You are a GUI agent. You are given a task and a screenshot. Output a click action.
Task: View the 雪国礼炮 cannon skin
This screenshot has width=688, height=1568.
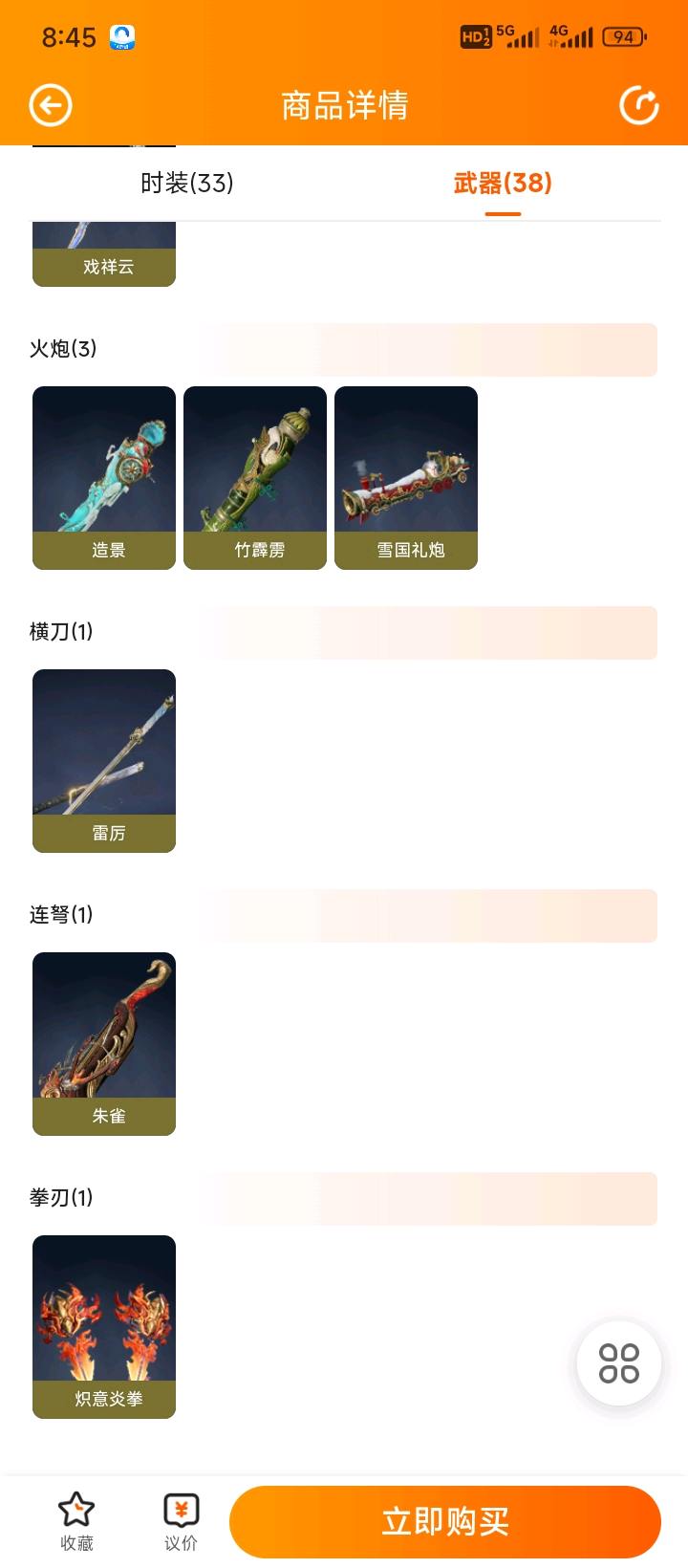click(406, 478)
